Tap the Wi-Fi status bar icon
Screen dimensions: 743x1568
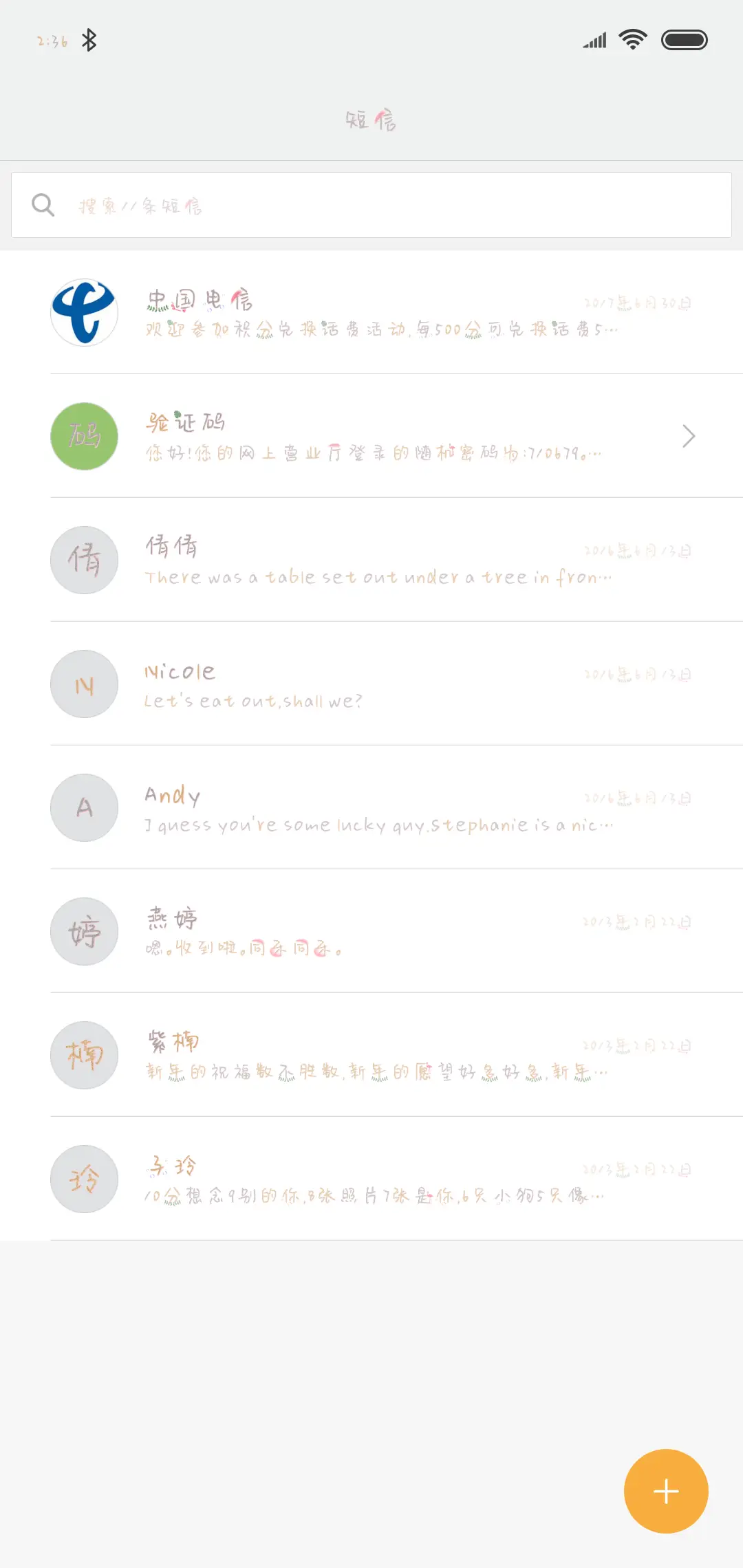(x=632, y=39)
